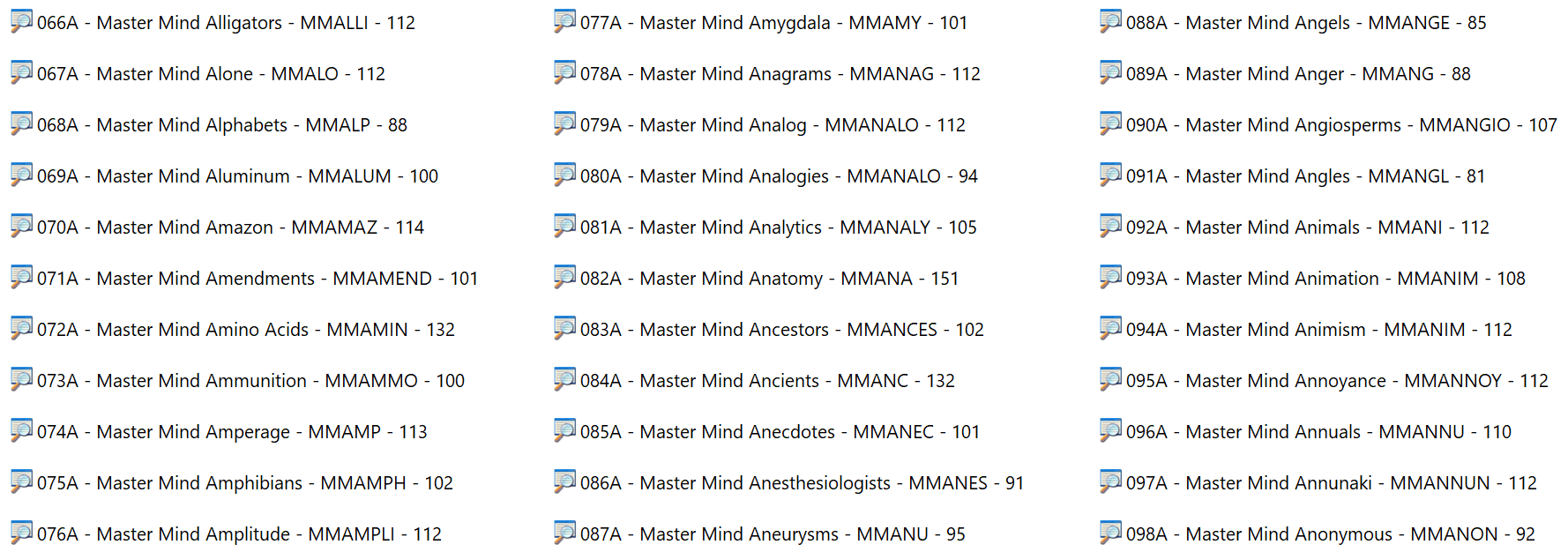Open 097A Master Mind Annunaki item
This screenshot has height=552, width=1568.
pos(1330,483)
